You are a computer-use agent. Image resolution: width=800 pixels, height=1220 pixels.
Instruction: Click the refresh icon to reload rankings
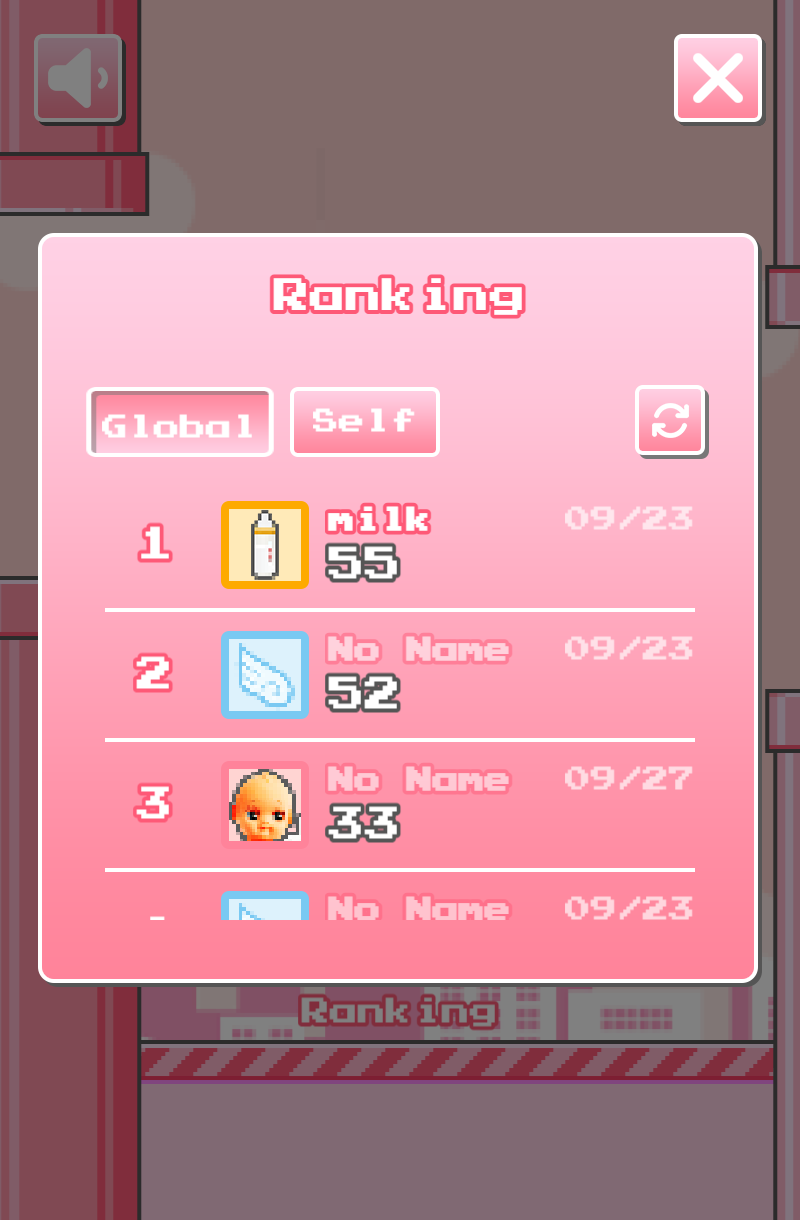pos(671,421)
